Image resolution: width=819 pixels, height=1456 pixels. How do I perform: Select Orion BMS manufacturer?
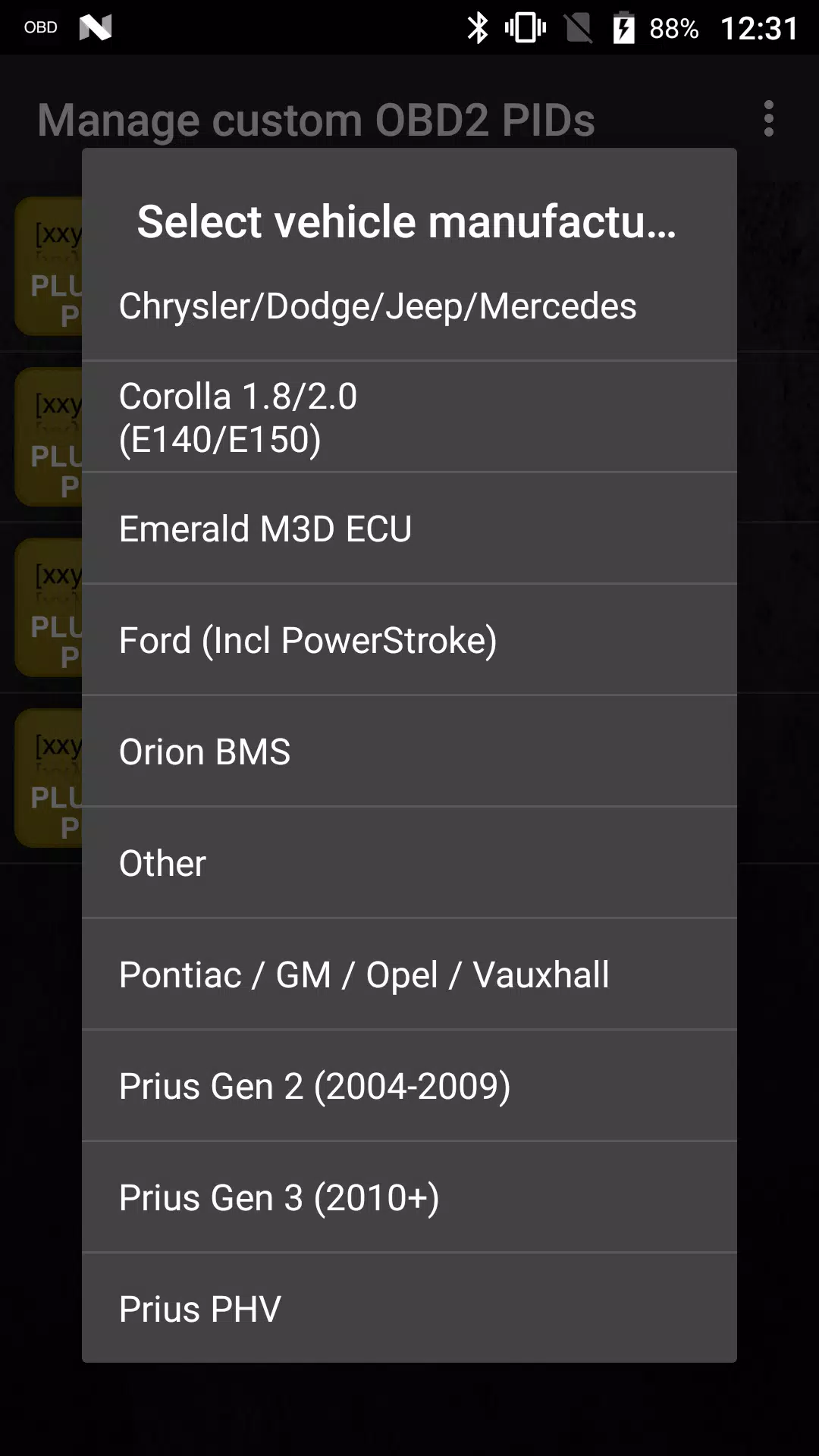click(409, 751)
